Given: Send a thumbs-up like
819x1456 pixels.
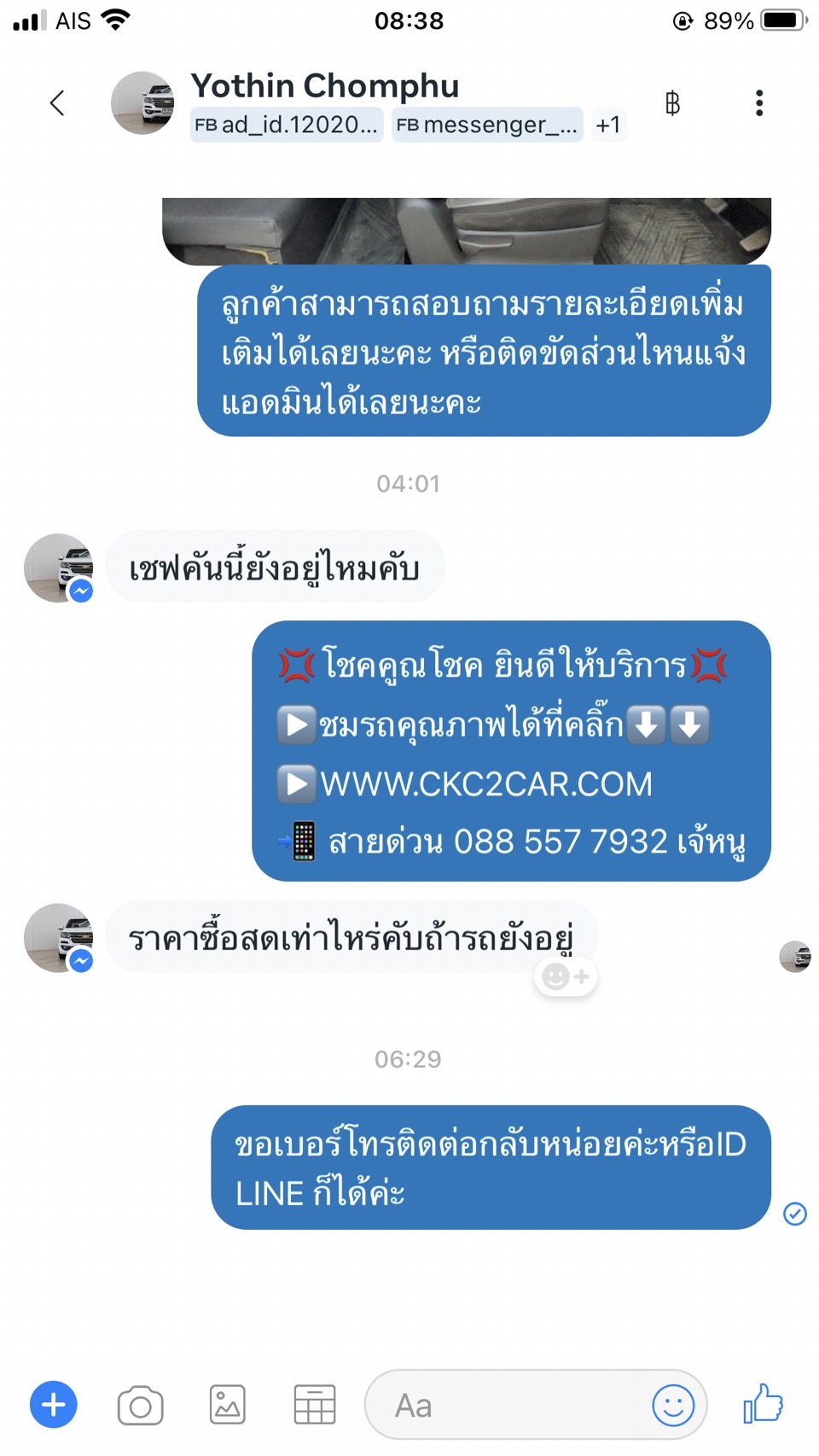Looking at the screenshot, I should pos(763,1403).
